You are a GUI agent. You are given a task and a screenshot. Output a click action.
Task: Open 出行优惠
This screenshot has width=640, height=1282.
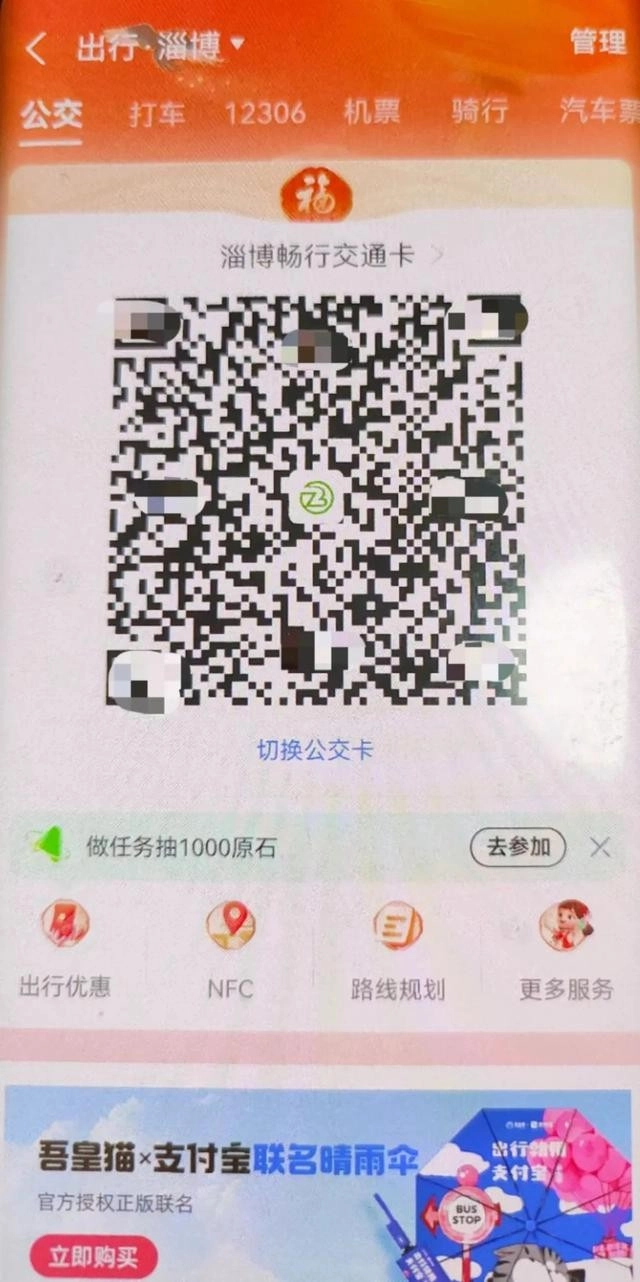[65, 946]
